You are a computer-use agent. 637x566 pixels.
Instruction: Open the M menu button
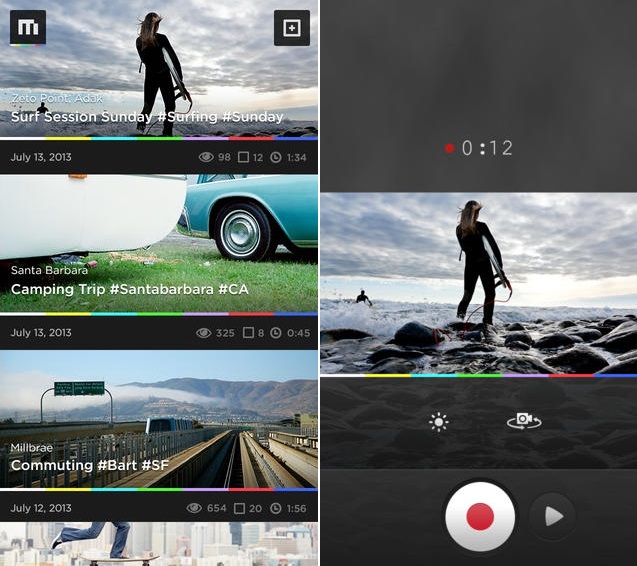click(x=28, y=28)
